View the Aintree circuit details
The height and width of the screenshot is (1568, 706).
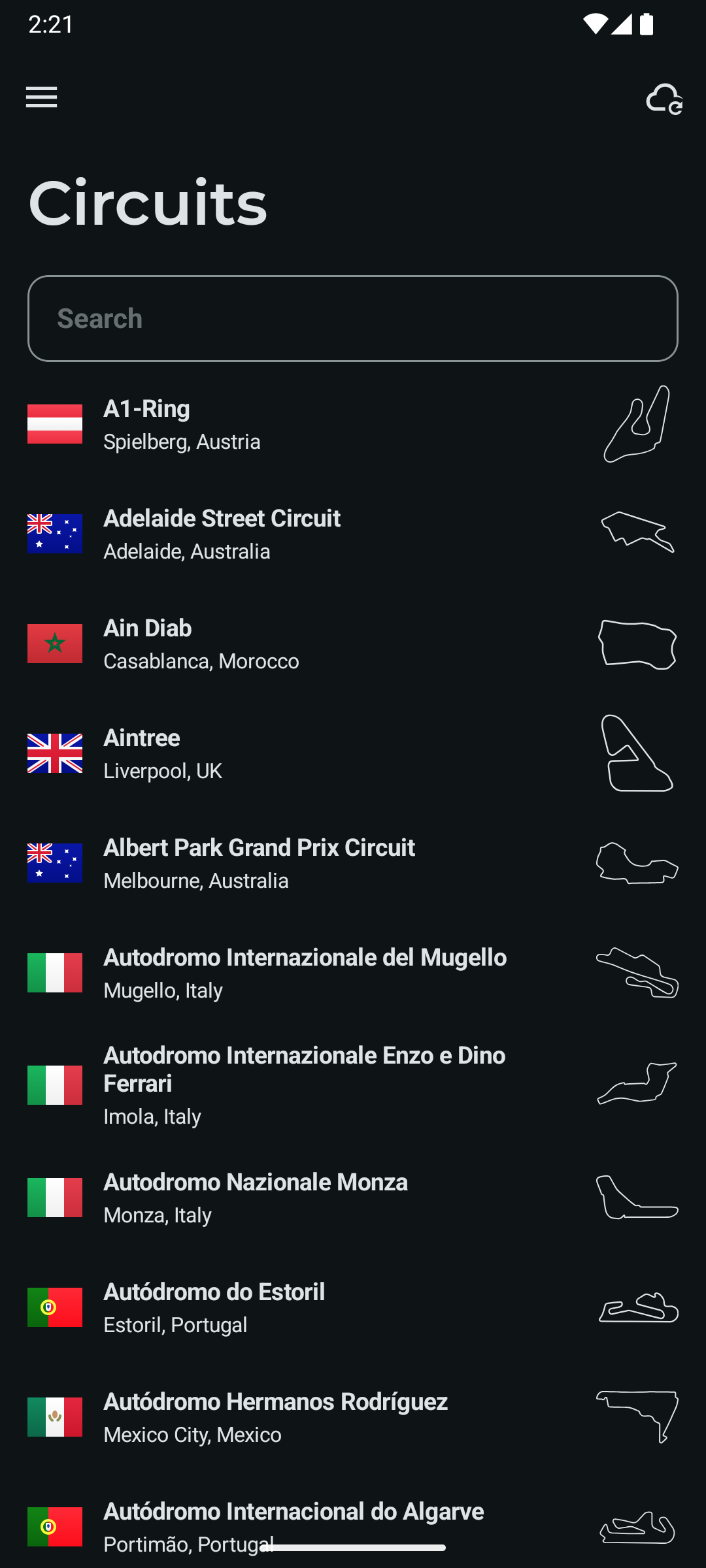click(x=353, y=753)
